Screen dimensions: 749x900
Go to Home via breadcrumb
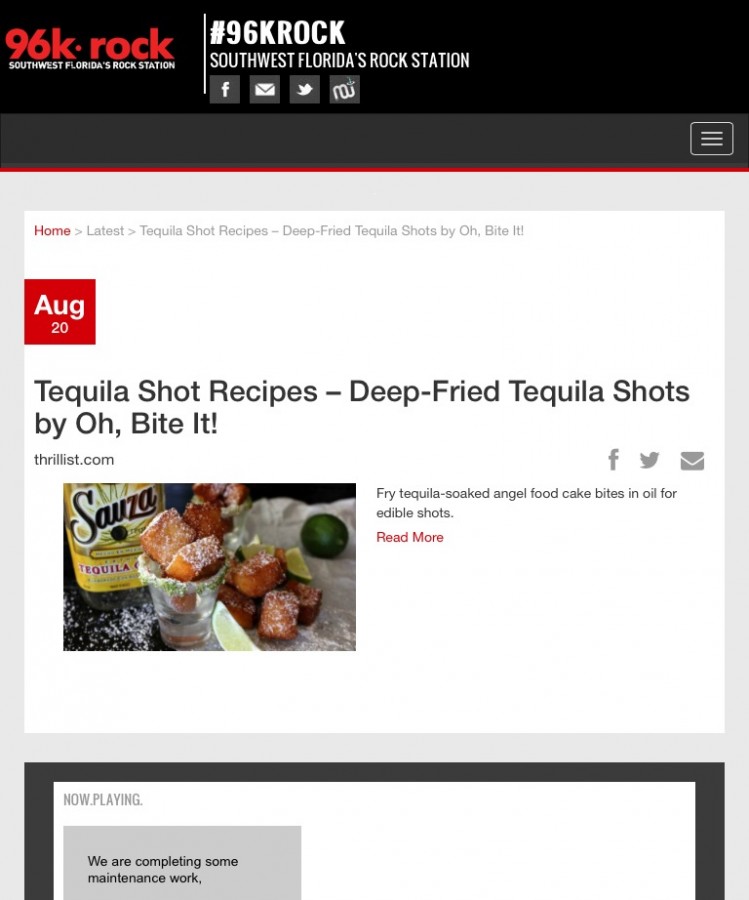point(52,231)
